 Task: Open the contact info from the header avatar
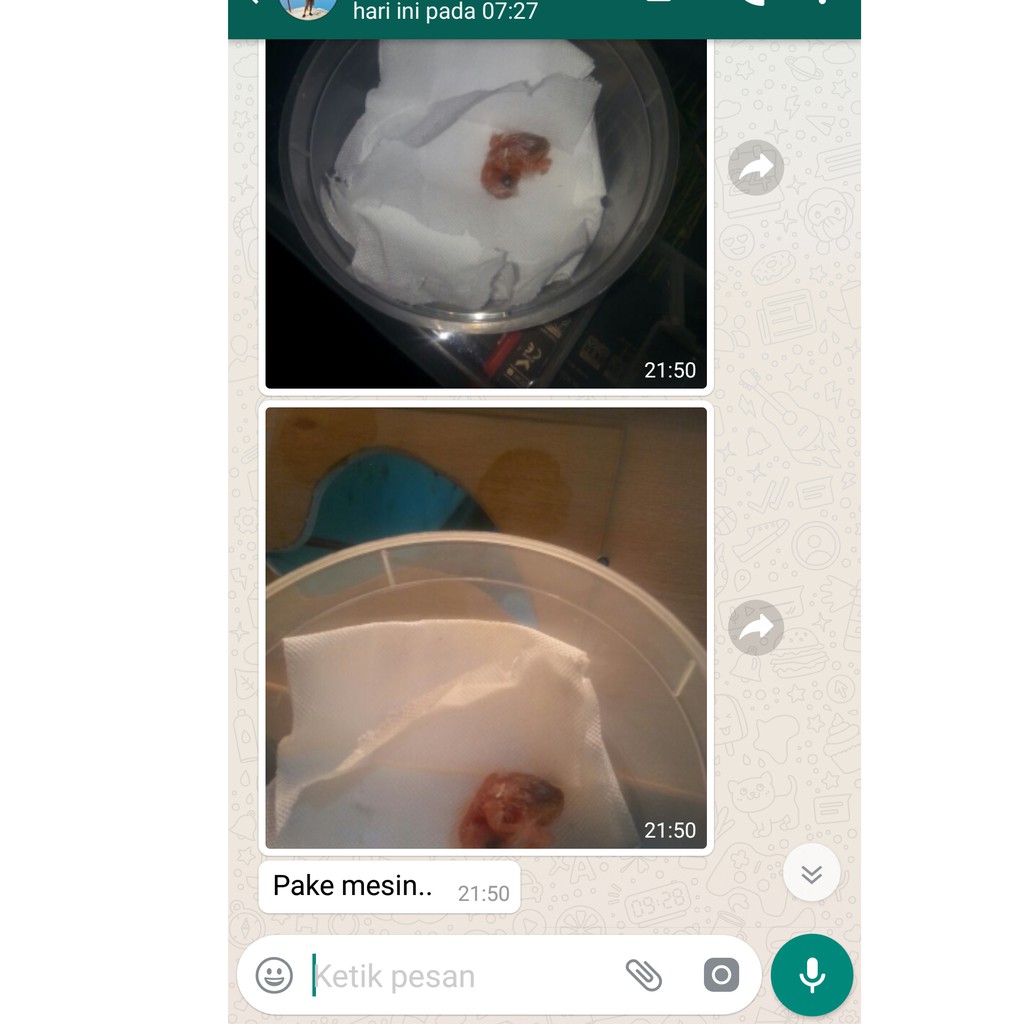tap(307, 8)
